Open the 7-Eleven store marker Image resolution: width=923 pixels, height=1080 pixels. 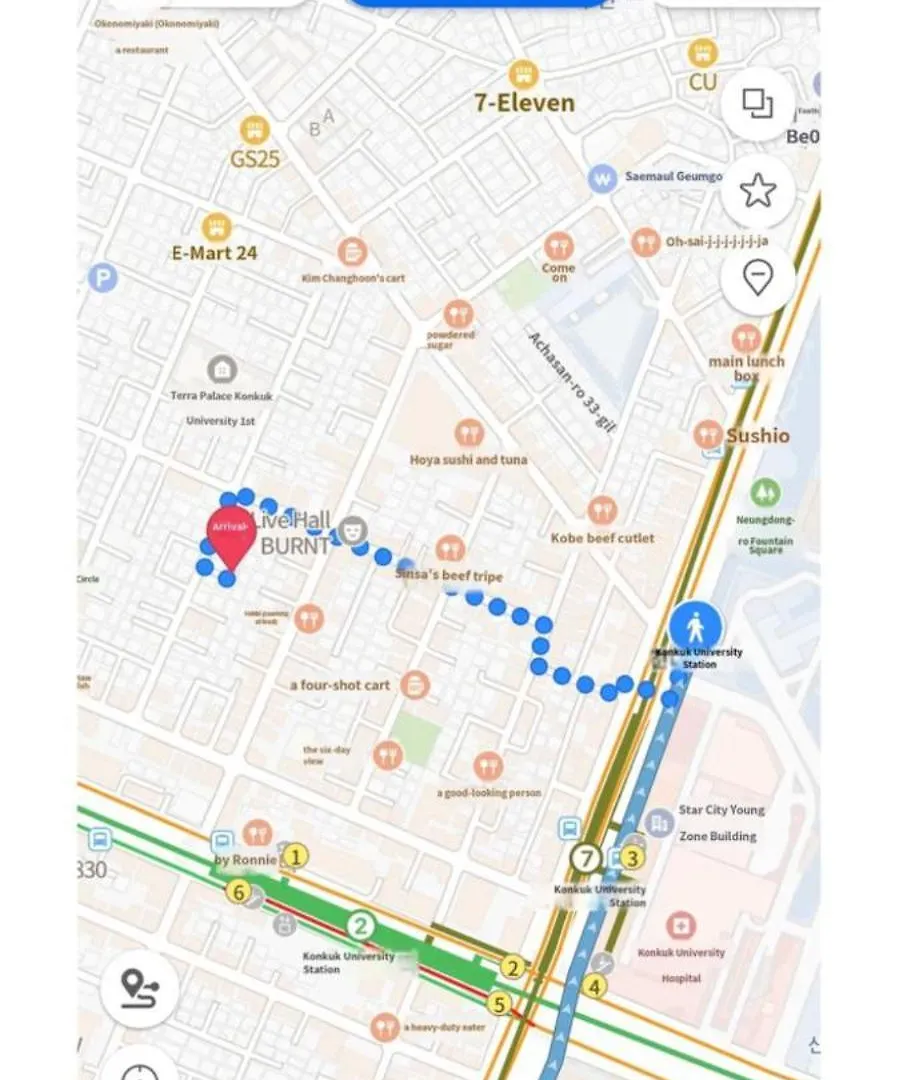click(x=522, y=75)
